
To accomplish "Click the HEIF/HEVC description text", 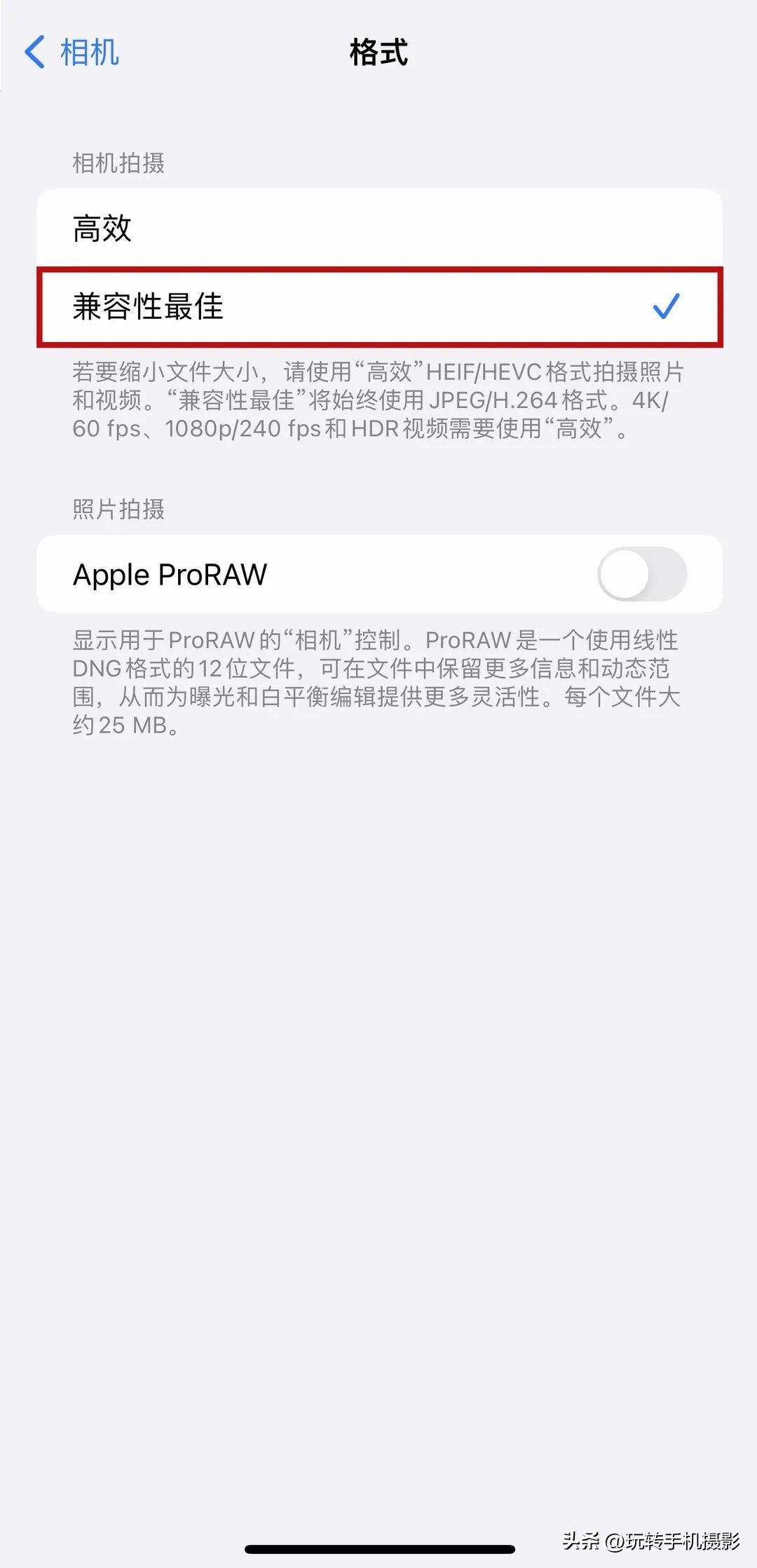I will [378, 403].
